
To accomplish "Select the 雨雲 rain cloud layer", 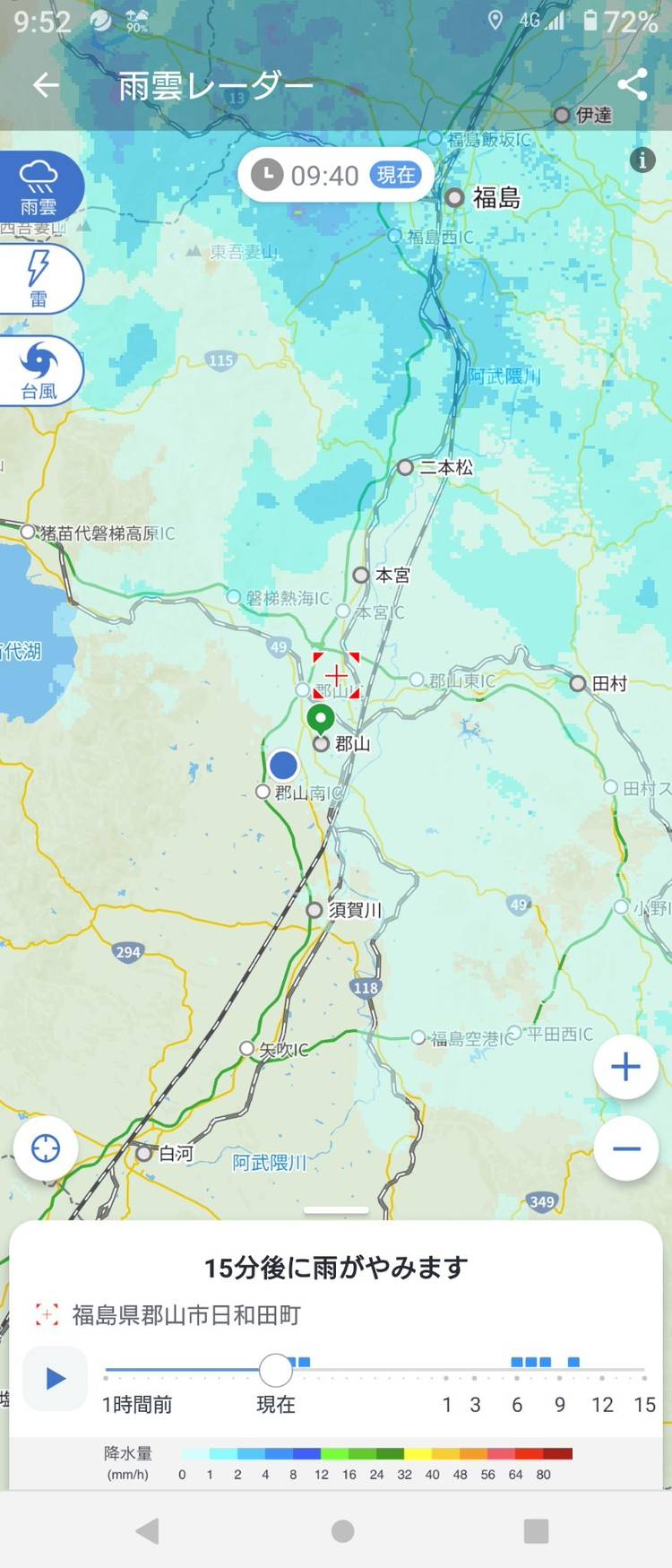I will 39,187.
